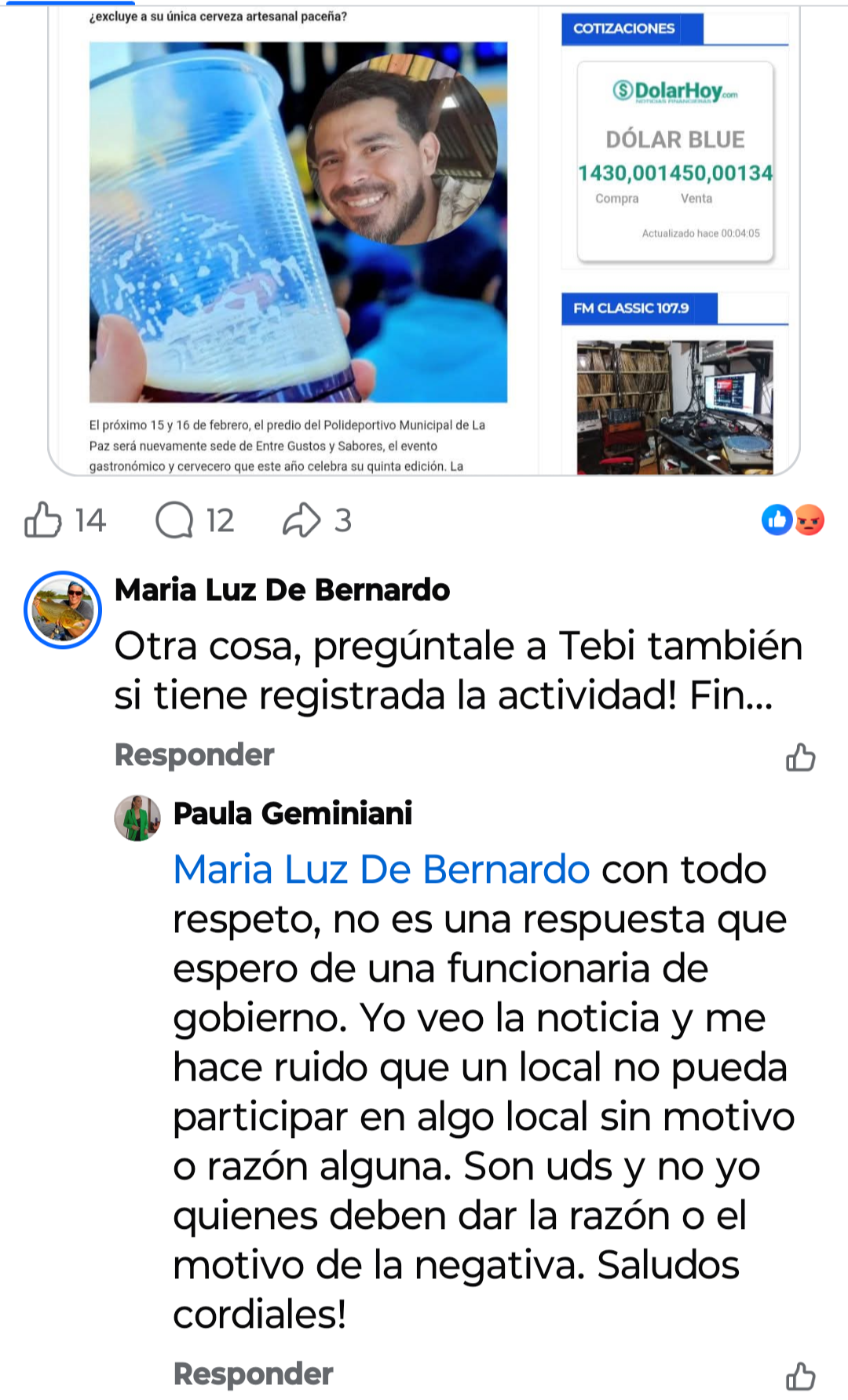Viewport: 848px width, 1400px height.
Task: Reply to Paula Geminiani's comment
Action: click(x=253, y=1374)
